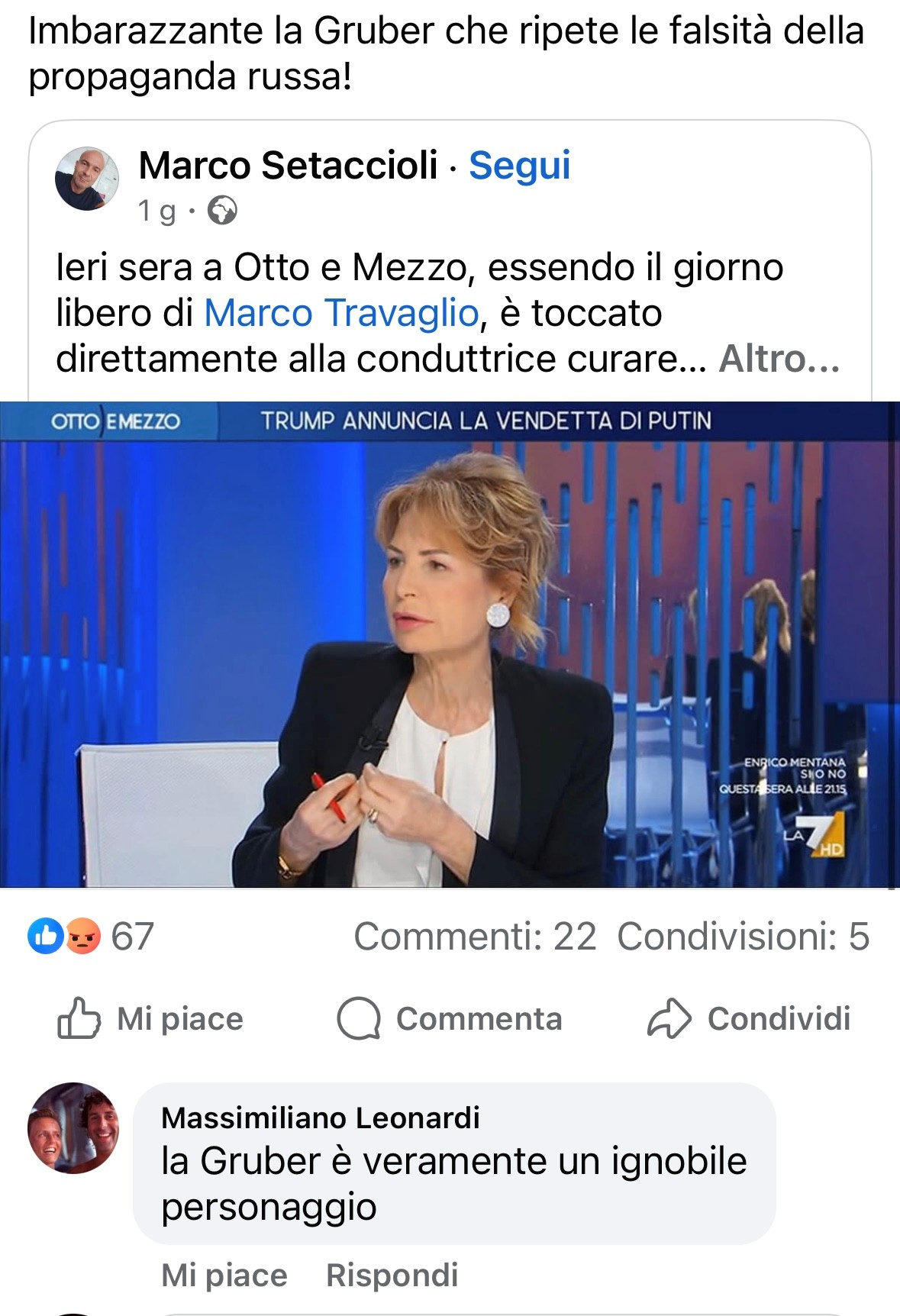The height and width of the screenshot is (1316, 900).
Task: View Condivisioni: 5 shares
Action: 743,937
